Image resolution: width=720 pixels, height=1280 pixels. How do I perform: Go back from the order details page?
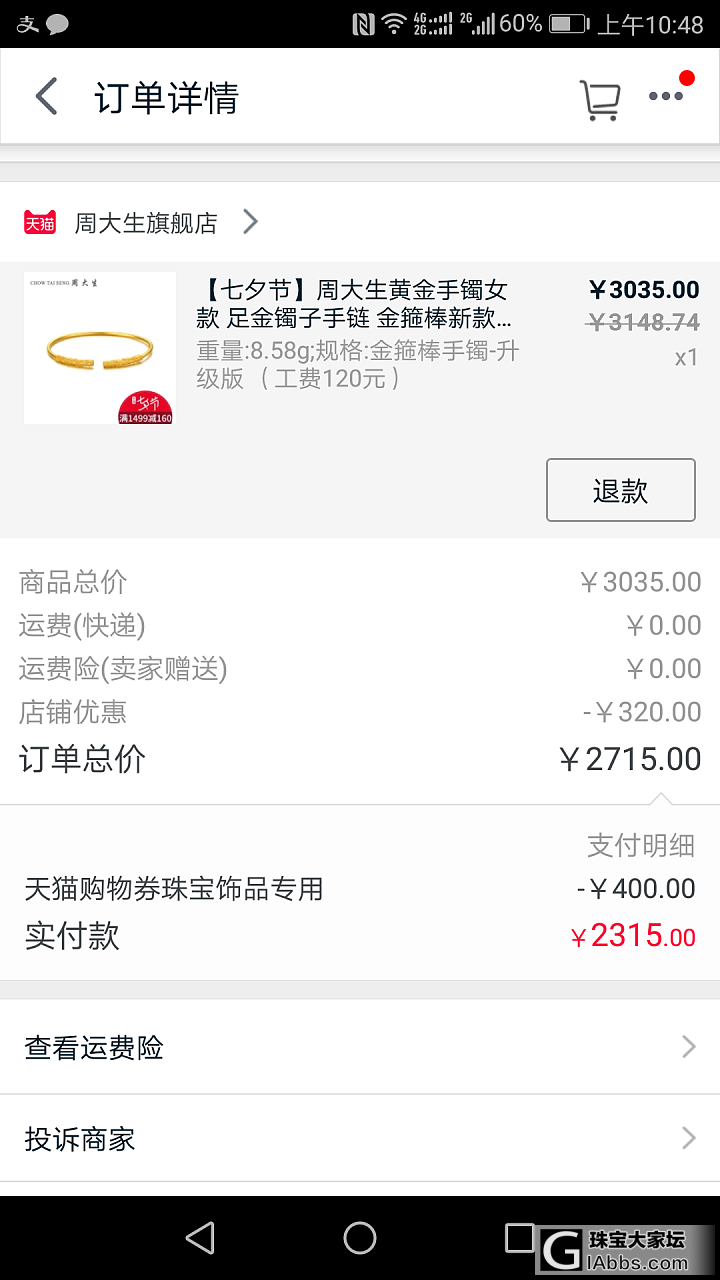(46, 97)
